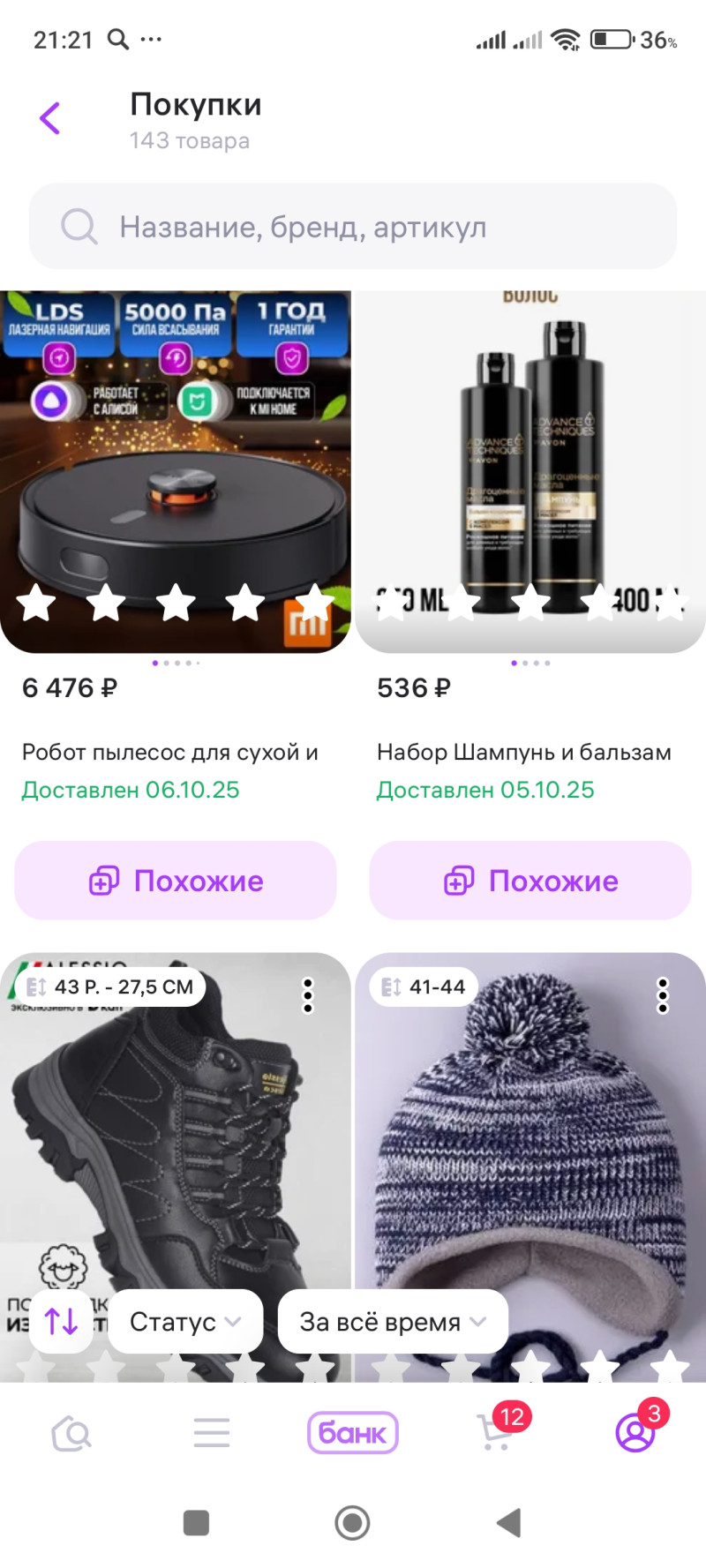This screenshot has height=1568, width=706.
Task: Open the shopping cart with 12 items
Action: [x=496, y=1431]
